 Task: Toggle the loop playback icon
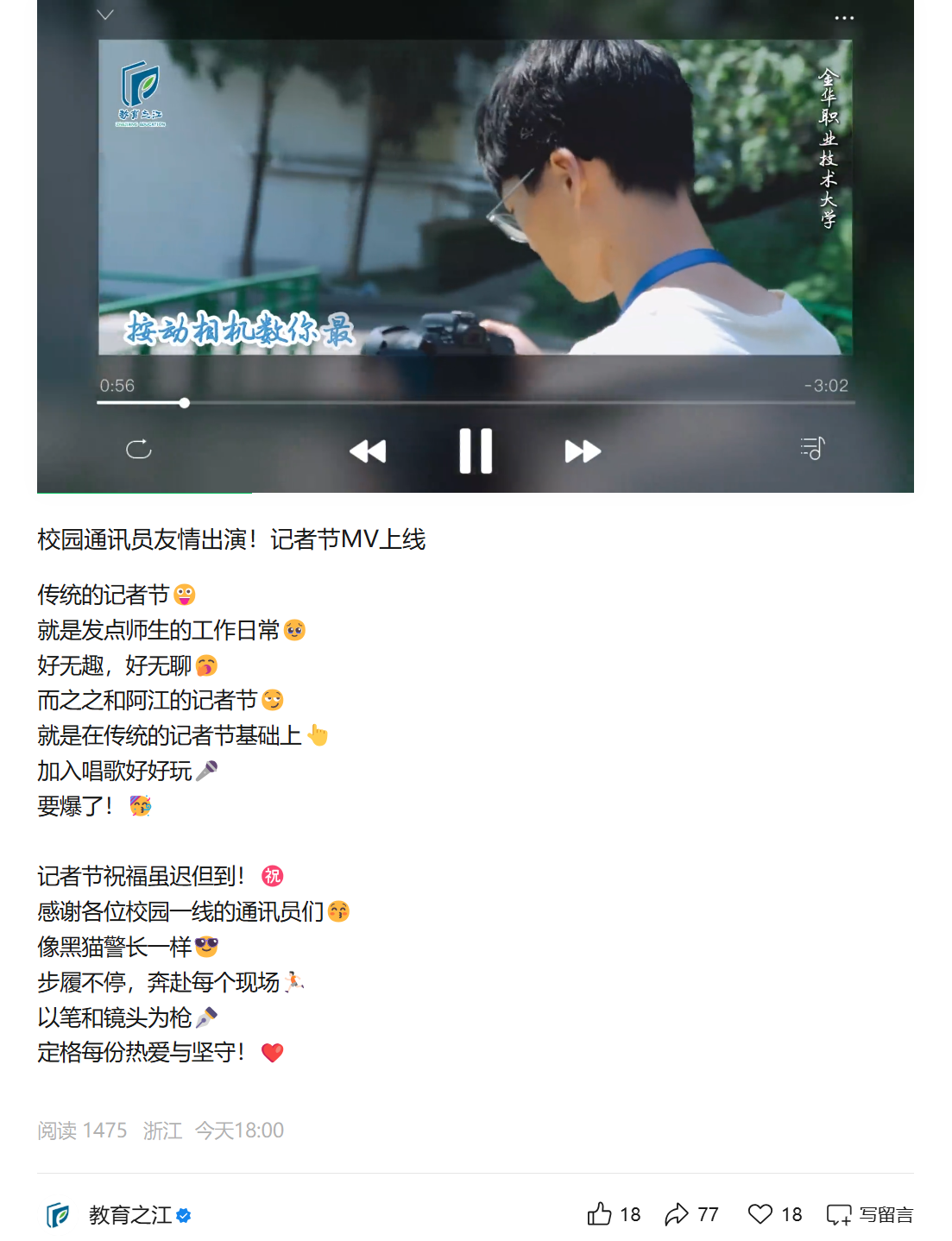139,449
